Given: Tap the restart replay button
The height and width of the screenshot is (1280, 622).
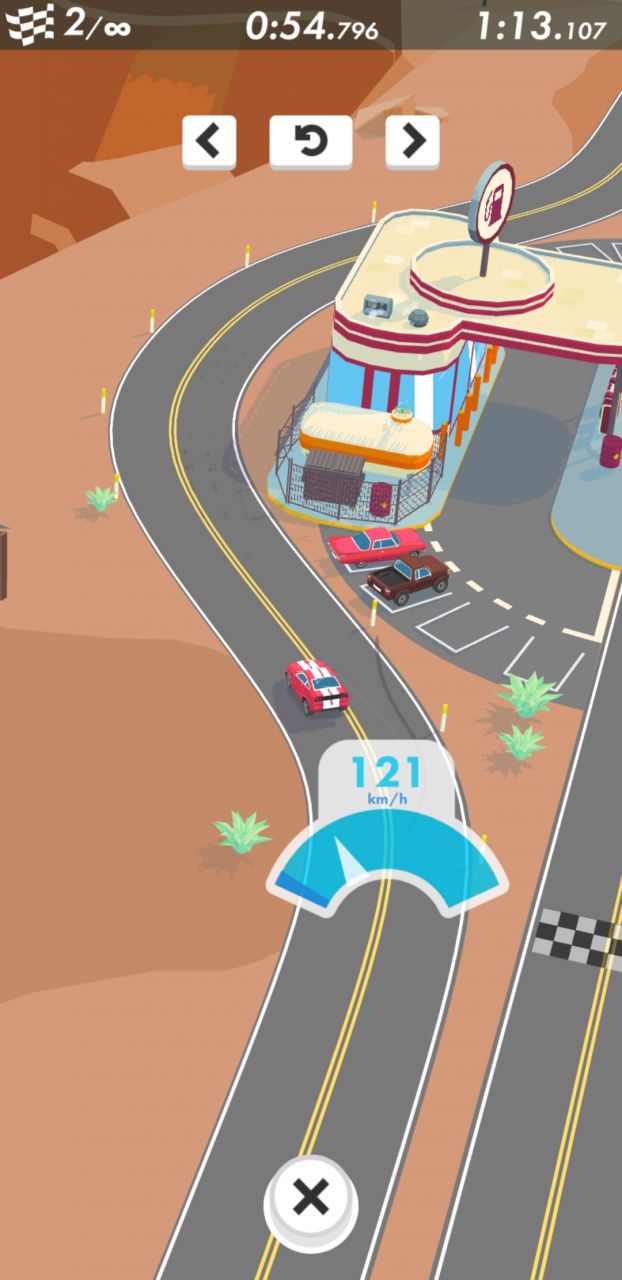Looking at the screenshot, I should point(311,142).
